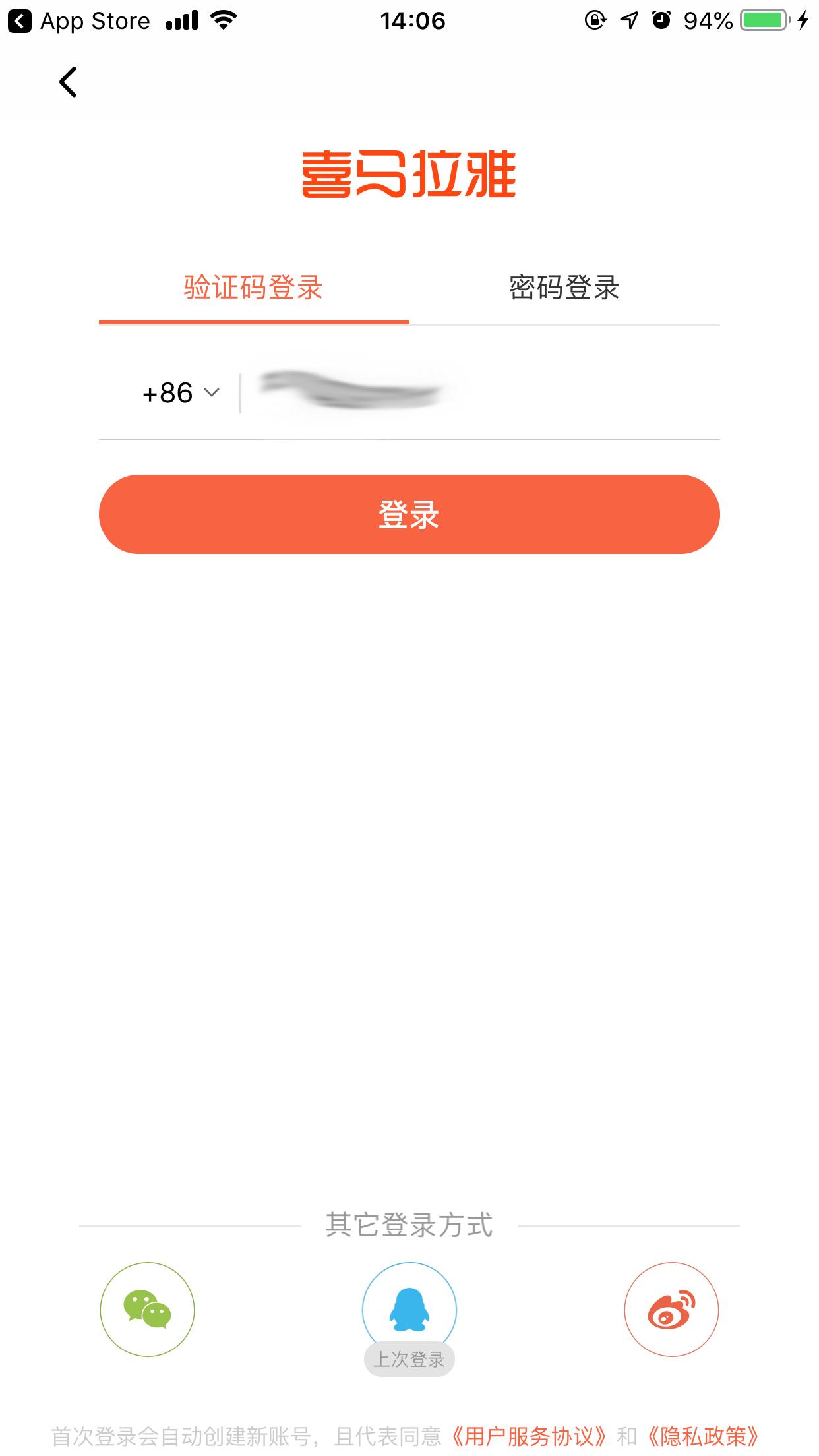Switch to the 密码登录 tab
819x1456 pixels.
pyautogui.click(x=564, y=288)
